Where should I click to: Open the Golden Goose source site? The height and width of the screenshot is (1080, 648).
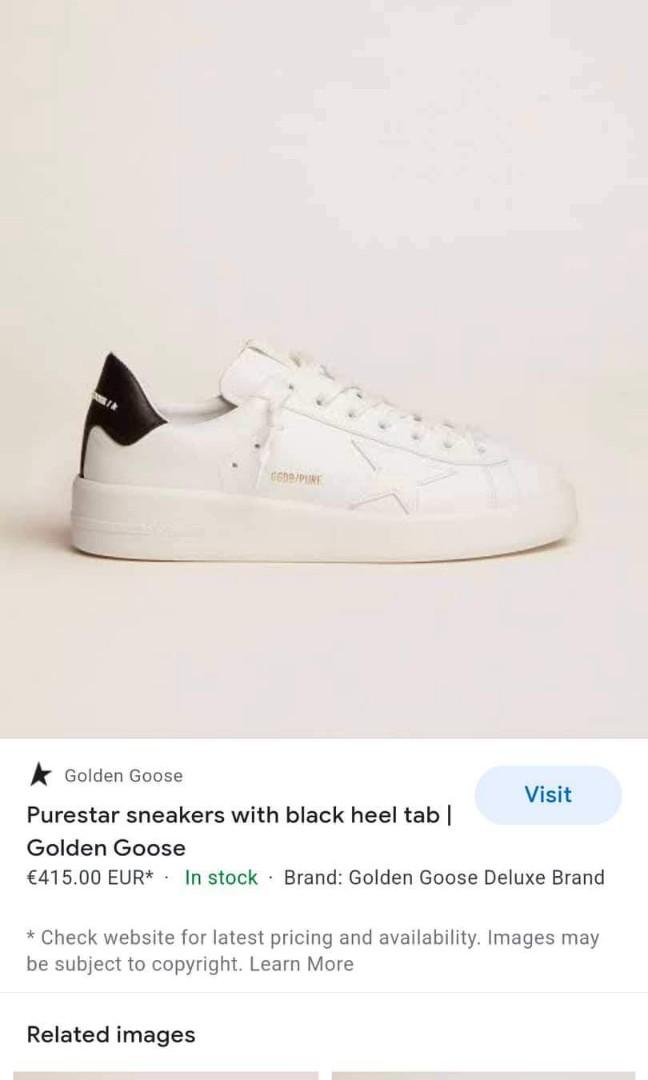tap(122, 775)
